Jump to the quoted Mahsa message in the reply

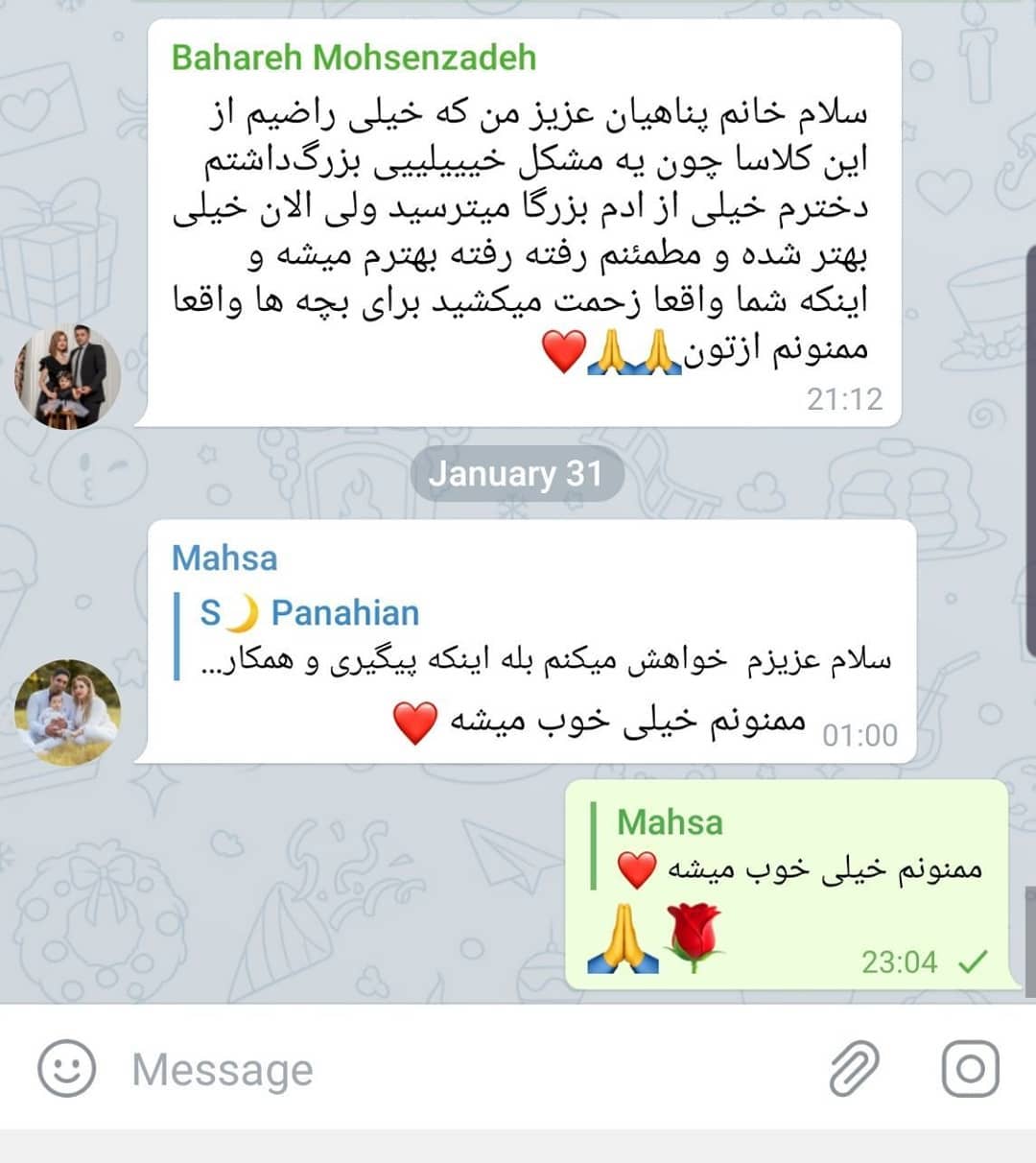tap(787, 846)
